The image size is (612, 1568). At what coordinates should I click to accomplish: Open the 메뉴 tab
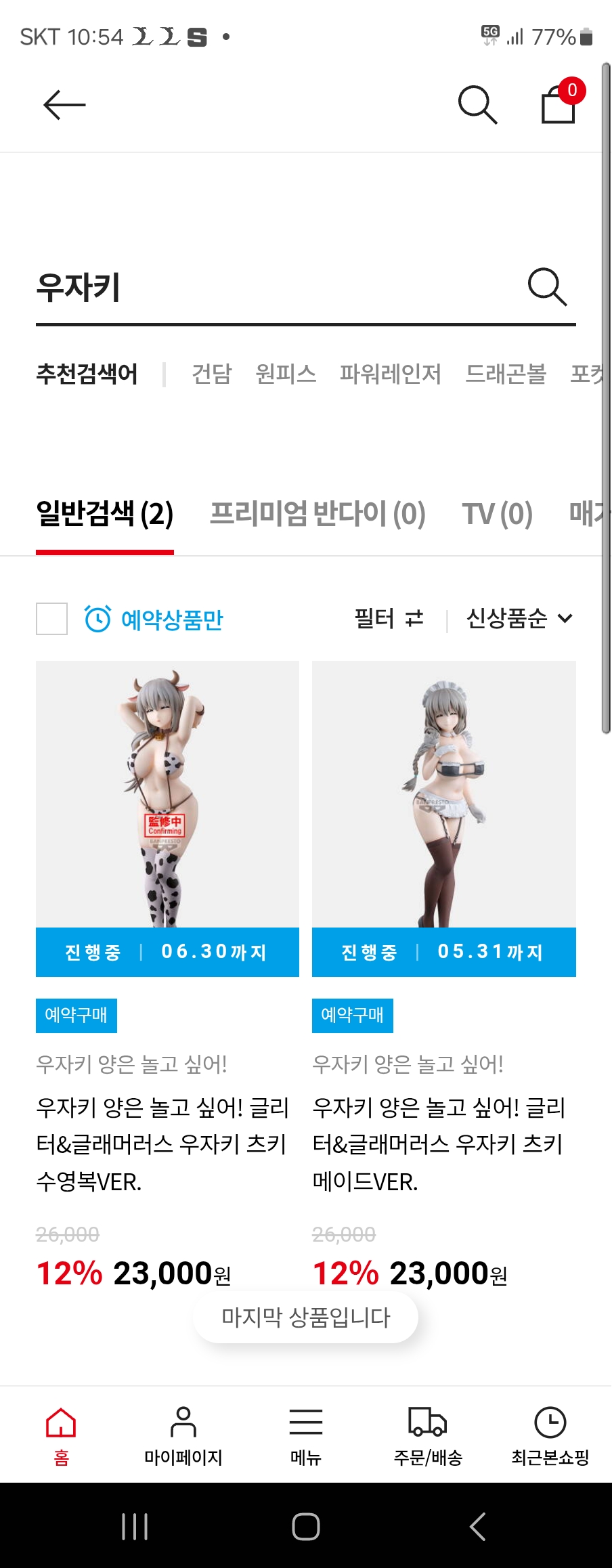coord(306,1435)
